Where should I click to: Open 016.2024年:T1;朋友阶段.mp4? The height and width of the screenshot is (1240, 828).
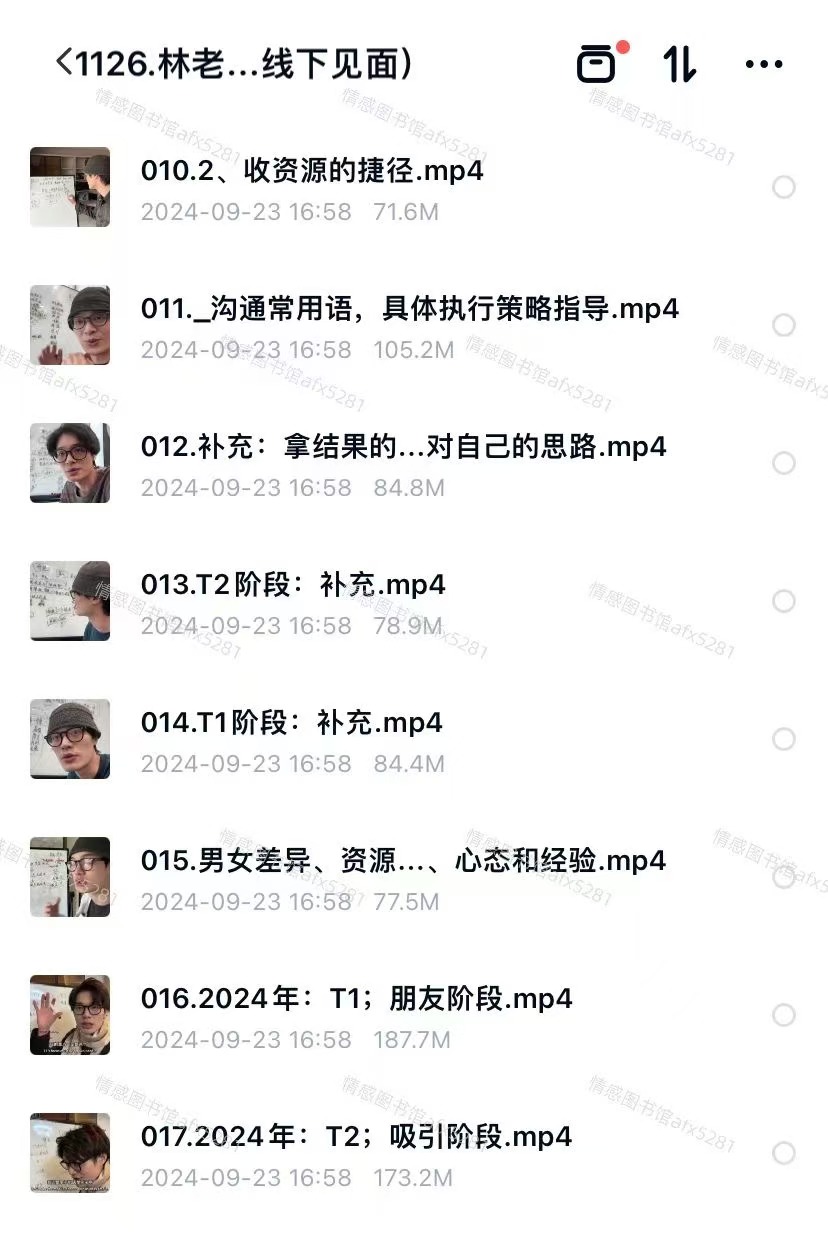tap(356, 999)
